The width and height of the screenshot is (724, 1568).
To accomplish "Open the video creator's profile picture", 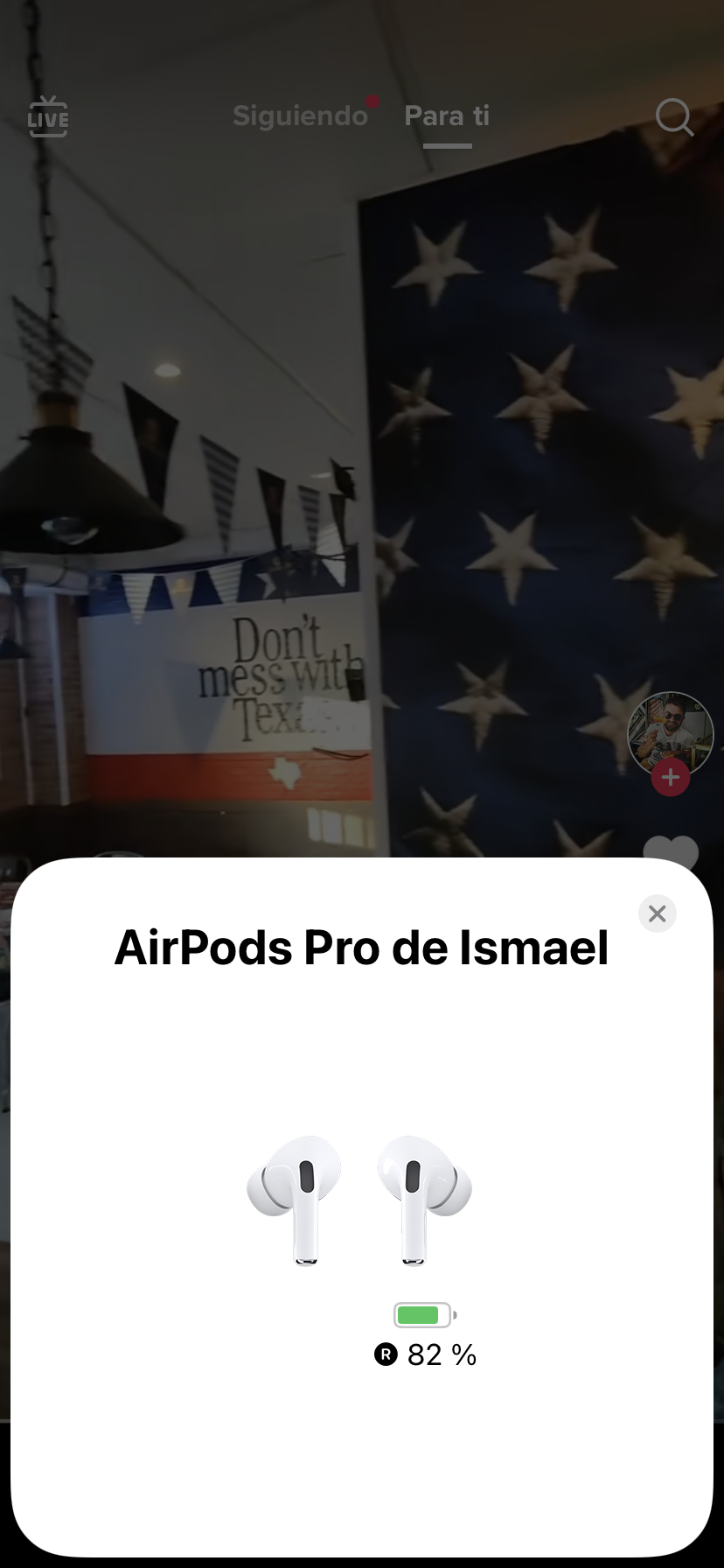I will click(x=671, y=732).
